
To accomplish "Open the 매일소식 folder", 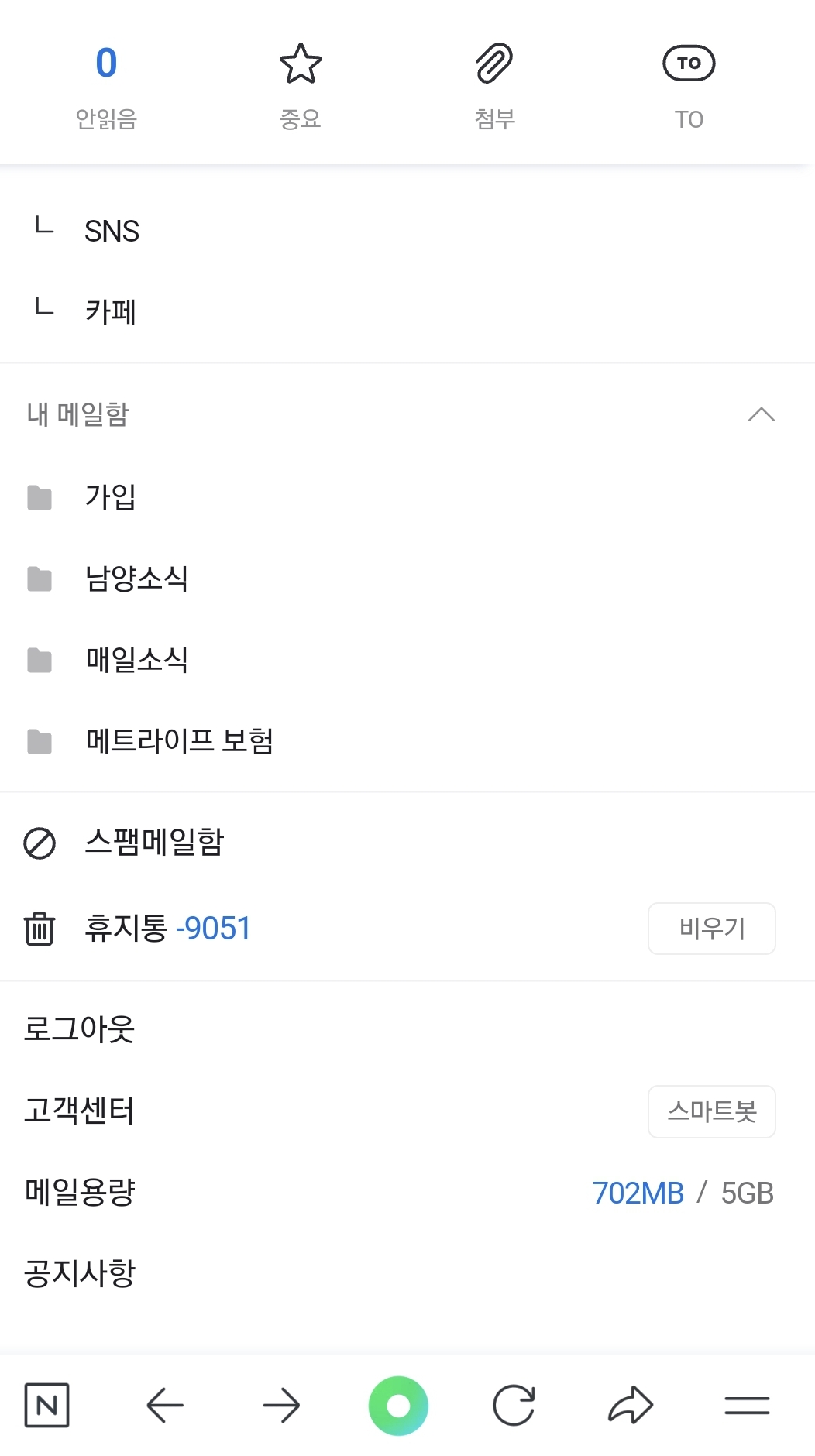I will pos(136,660).
